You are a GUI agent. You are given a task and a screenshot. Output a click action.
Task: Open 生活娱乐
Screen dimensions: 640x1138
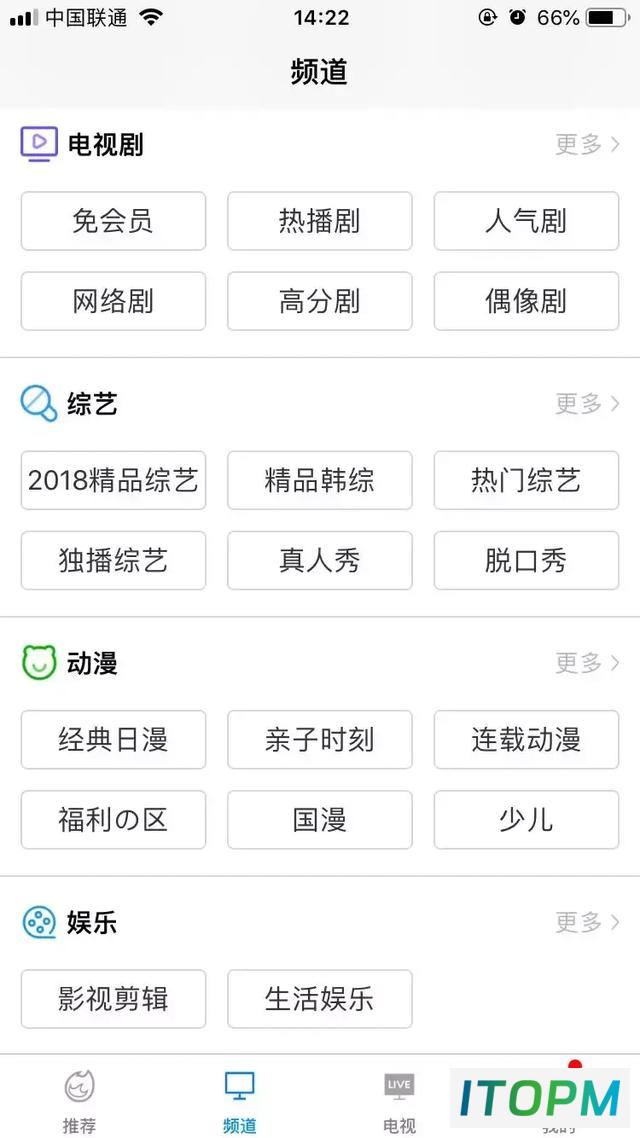pyautogui.click(x=320, y=999)
